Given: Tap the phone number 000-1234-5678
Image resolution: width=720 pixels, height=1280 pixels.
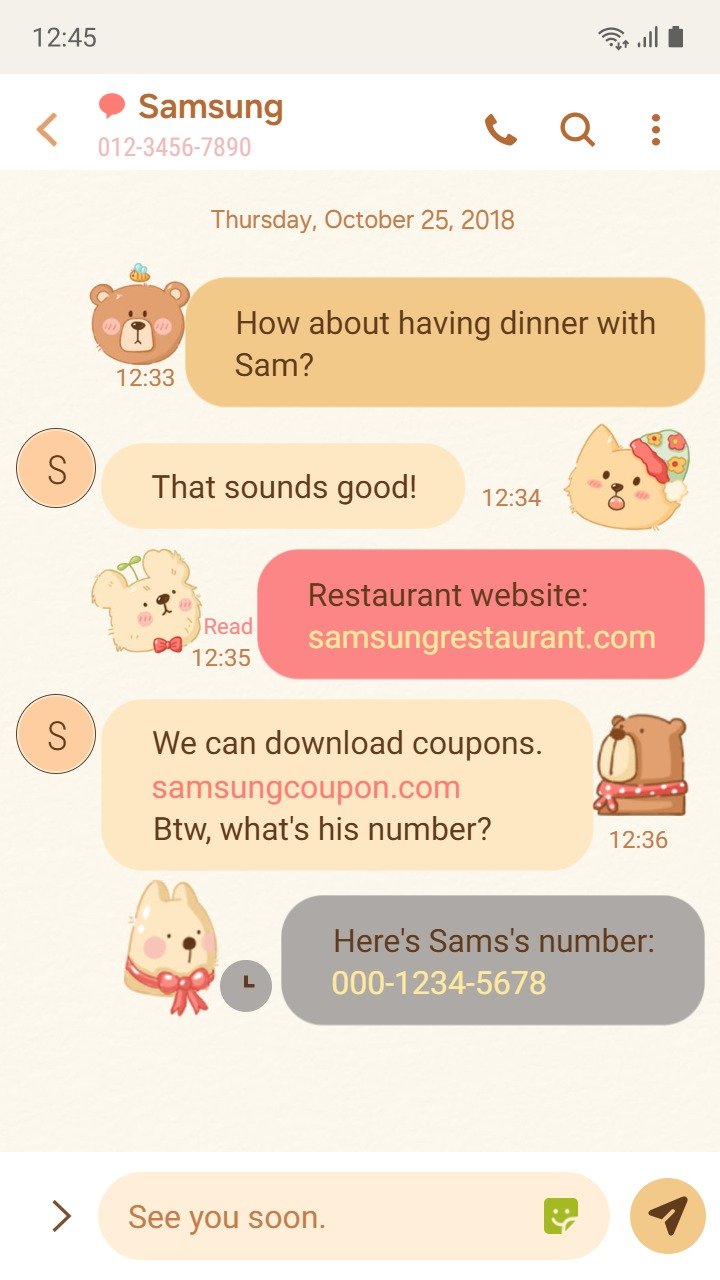Looking at the screenshot, I should pyautogui.click(x=439, y=983).
